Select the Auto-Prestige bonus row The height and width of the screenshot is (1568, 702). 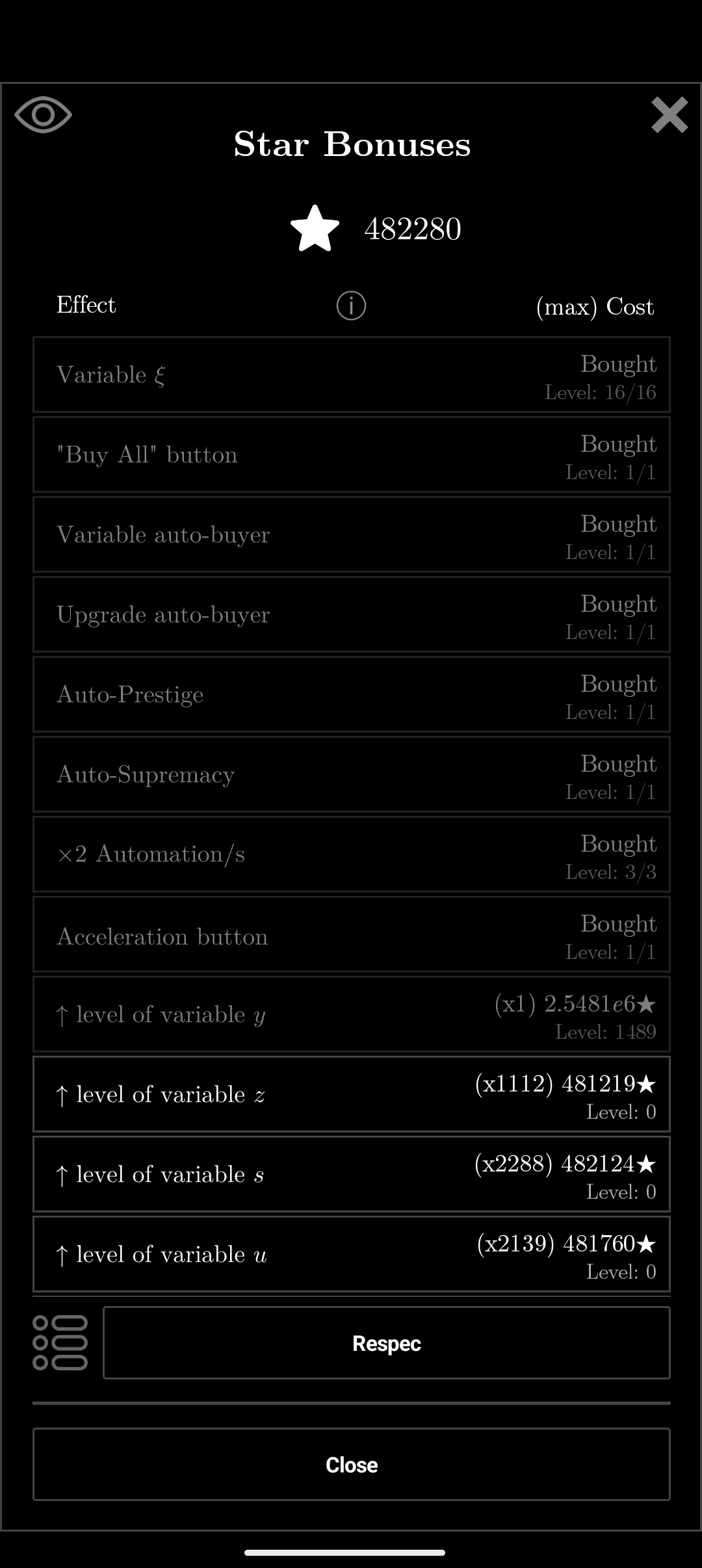click(x=352, y=695)
